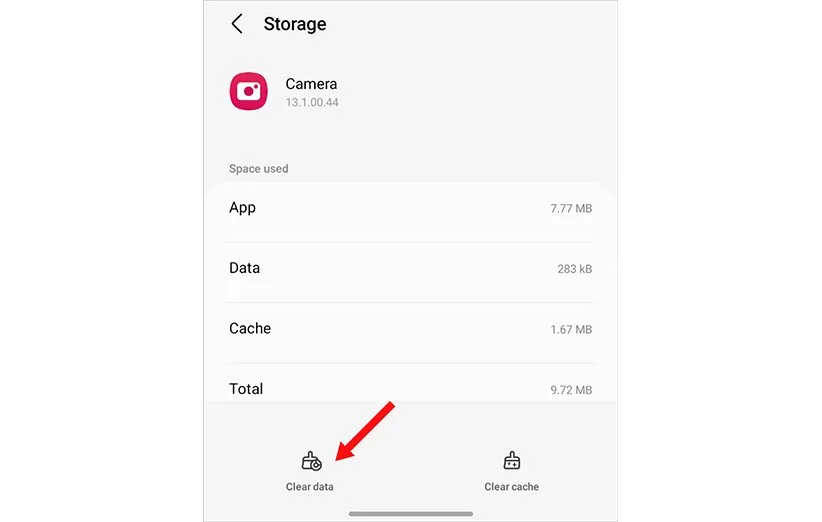Clear cache for the Camera app
This screenshot has height=522, width=822.
(511, 470)
